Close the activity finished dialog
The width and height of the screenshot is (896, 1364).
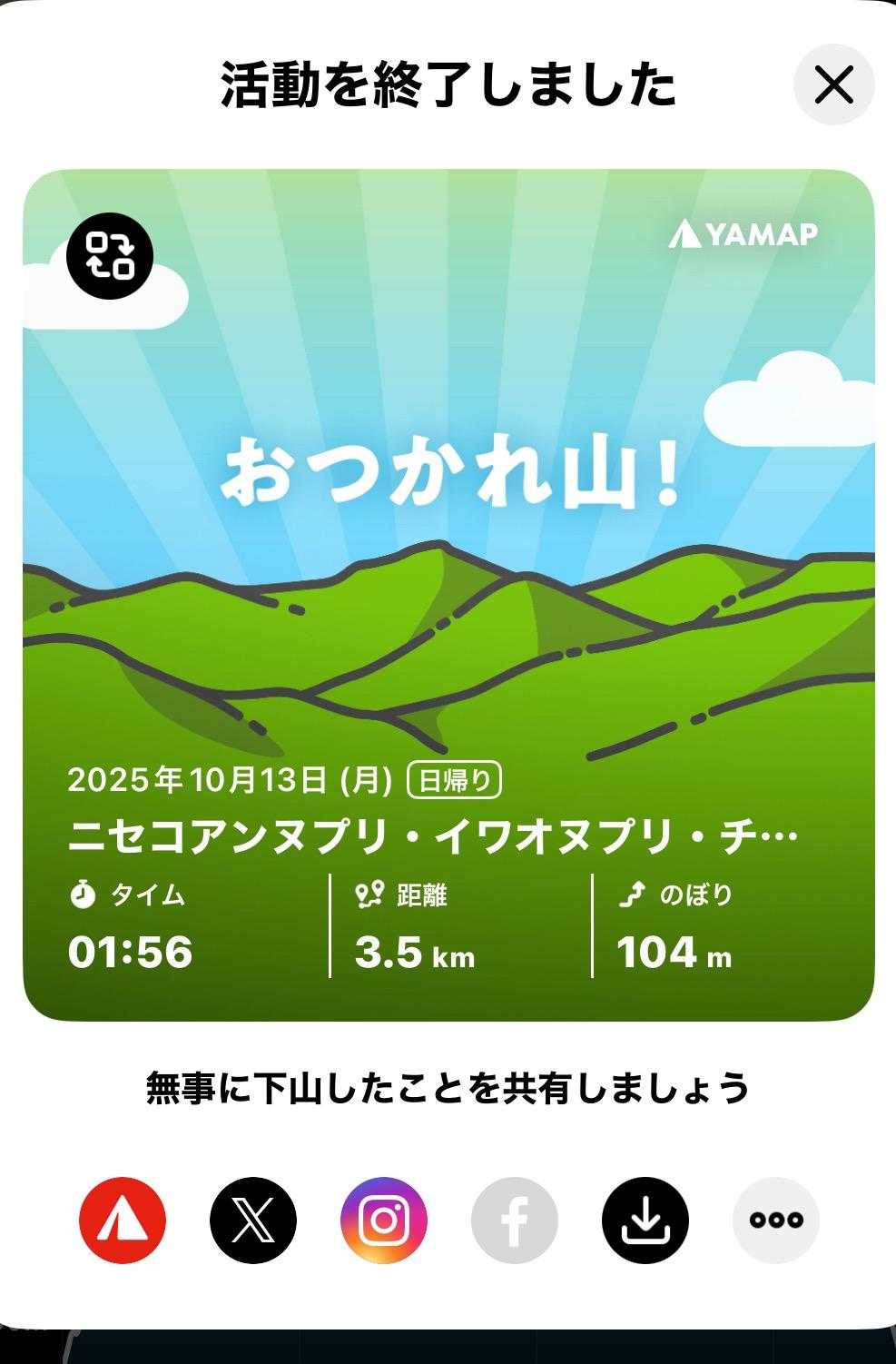833,85
